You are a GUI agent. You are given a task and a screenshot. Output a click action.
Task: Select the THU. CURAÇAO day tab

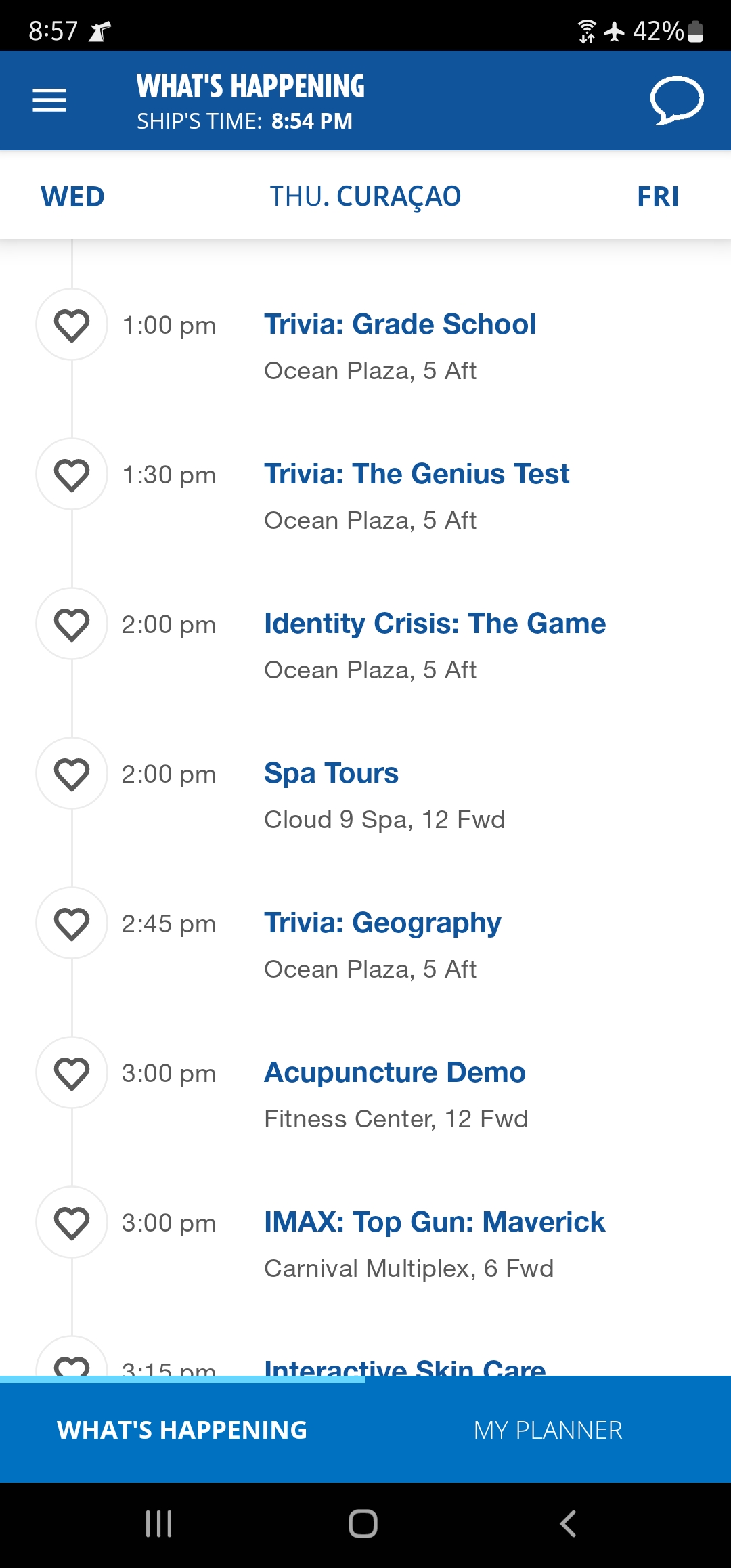click(x=365, y=197)
